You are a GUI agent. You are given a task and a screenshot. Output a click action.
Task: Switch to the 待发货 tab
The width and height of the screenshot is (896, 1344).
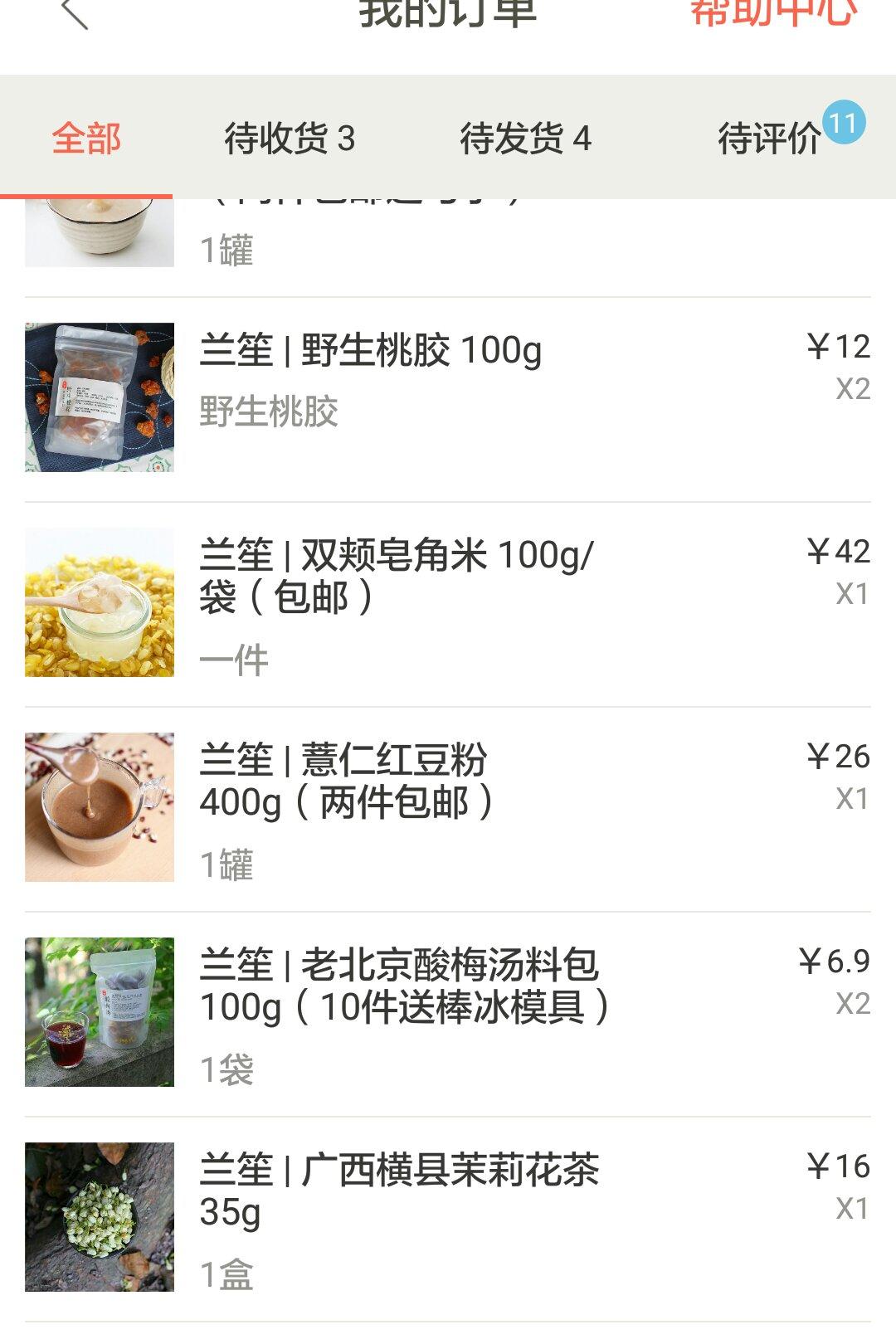525,139
